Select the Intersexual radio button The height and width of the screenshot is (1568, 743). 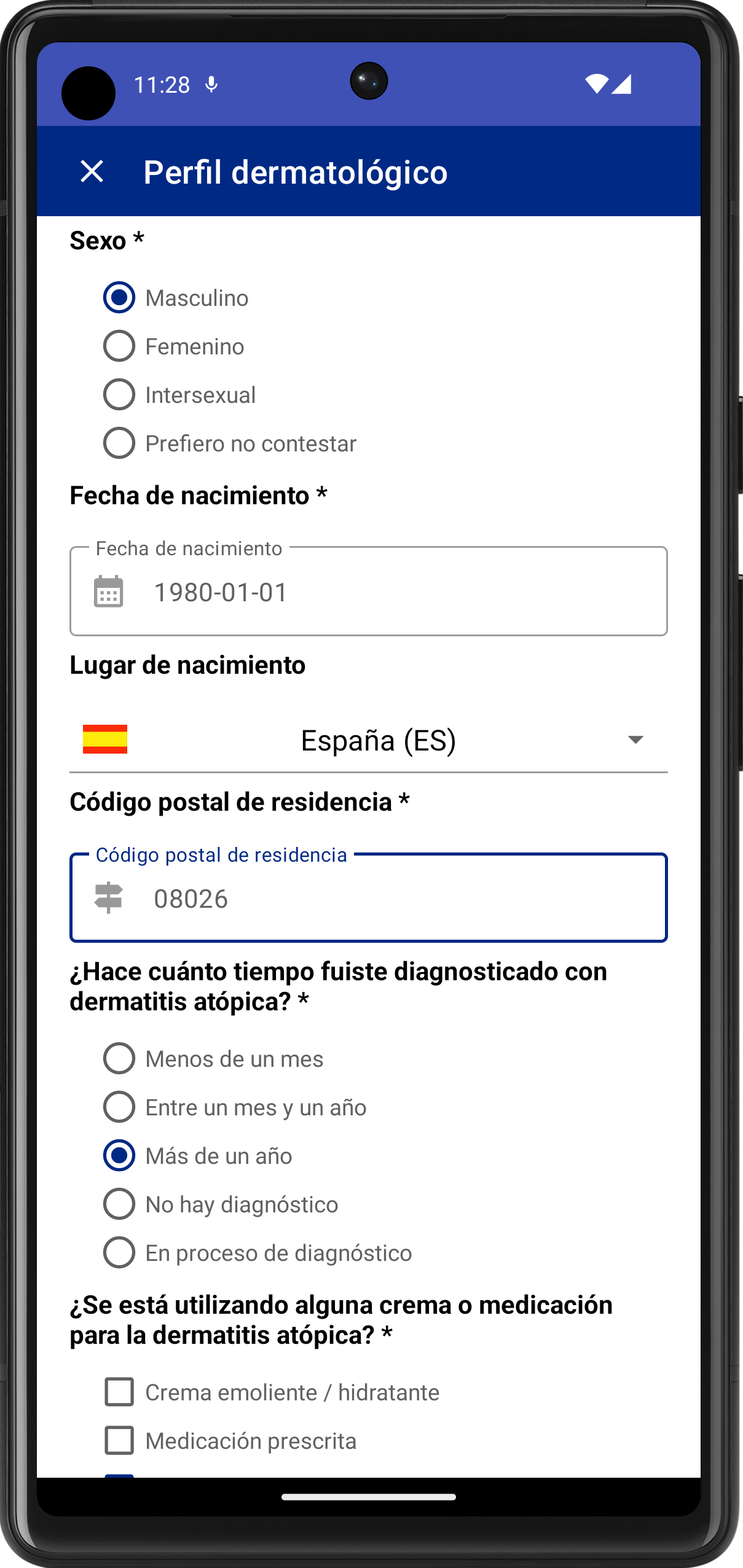119,395
